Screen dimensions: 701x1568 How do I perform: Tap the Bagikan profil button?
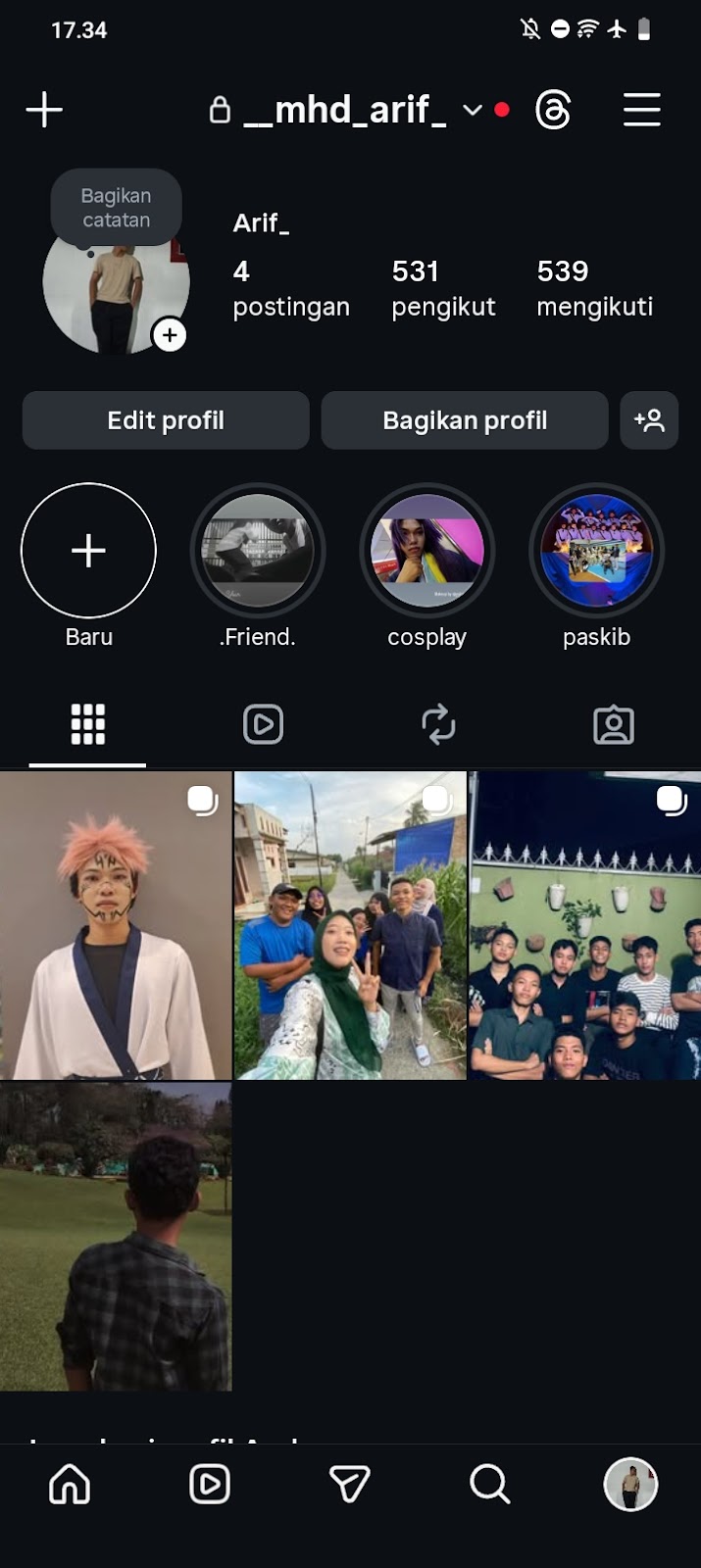click(465, 420)
